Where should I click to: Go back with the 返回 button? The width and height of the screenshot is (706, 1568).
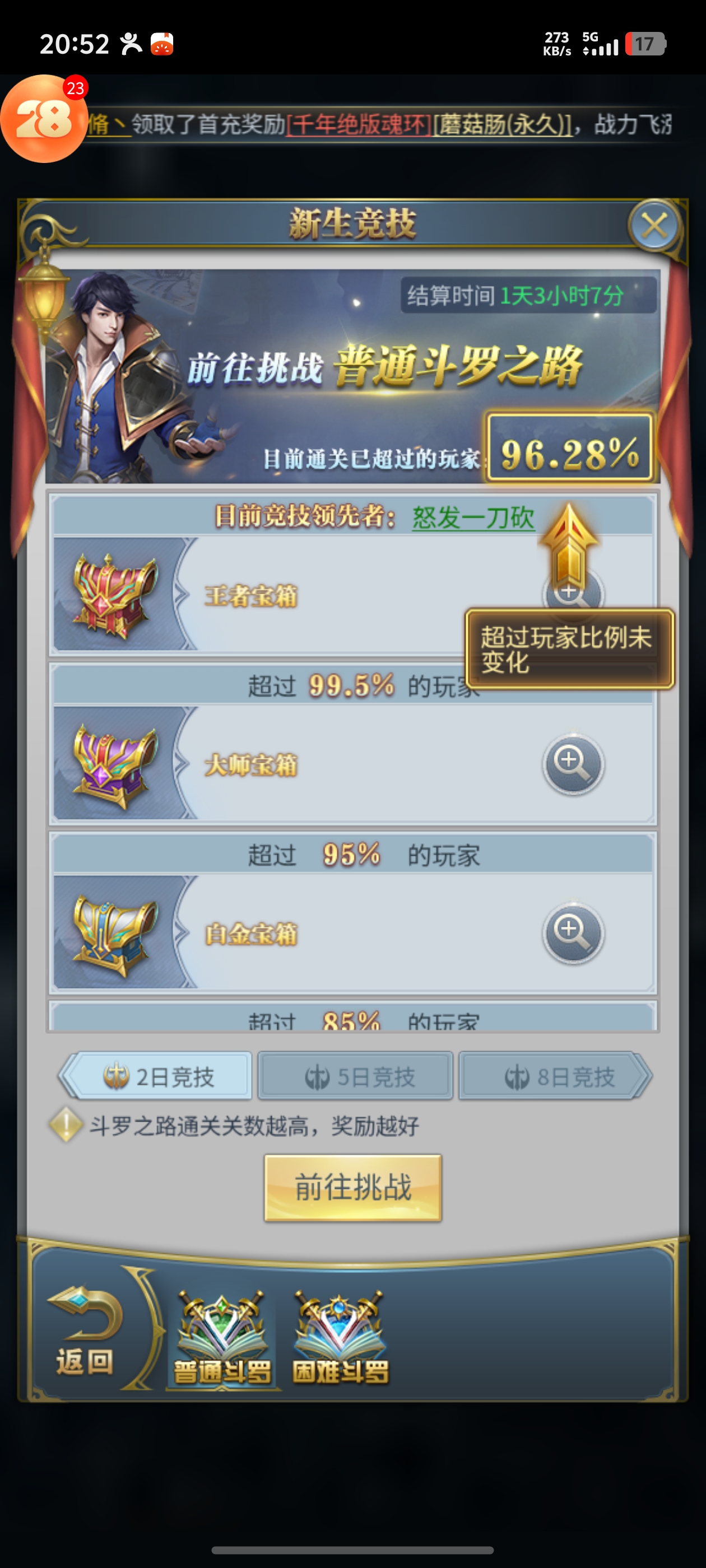tap(85, 1331)
